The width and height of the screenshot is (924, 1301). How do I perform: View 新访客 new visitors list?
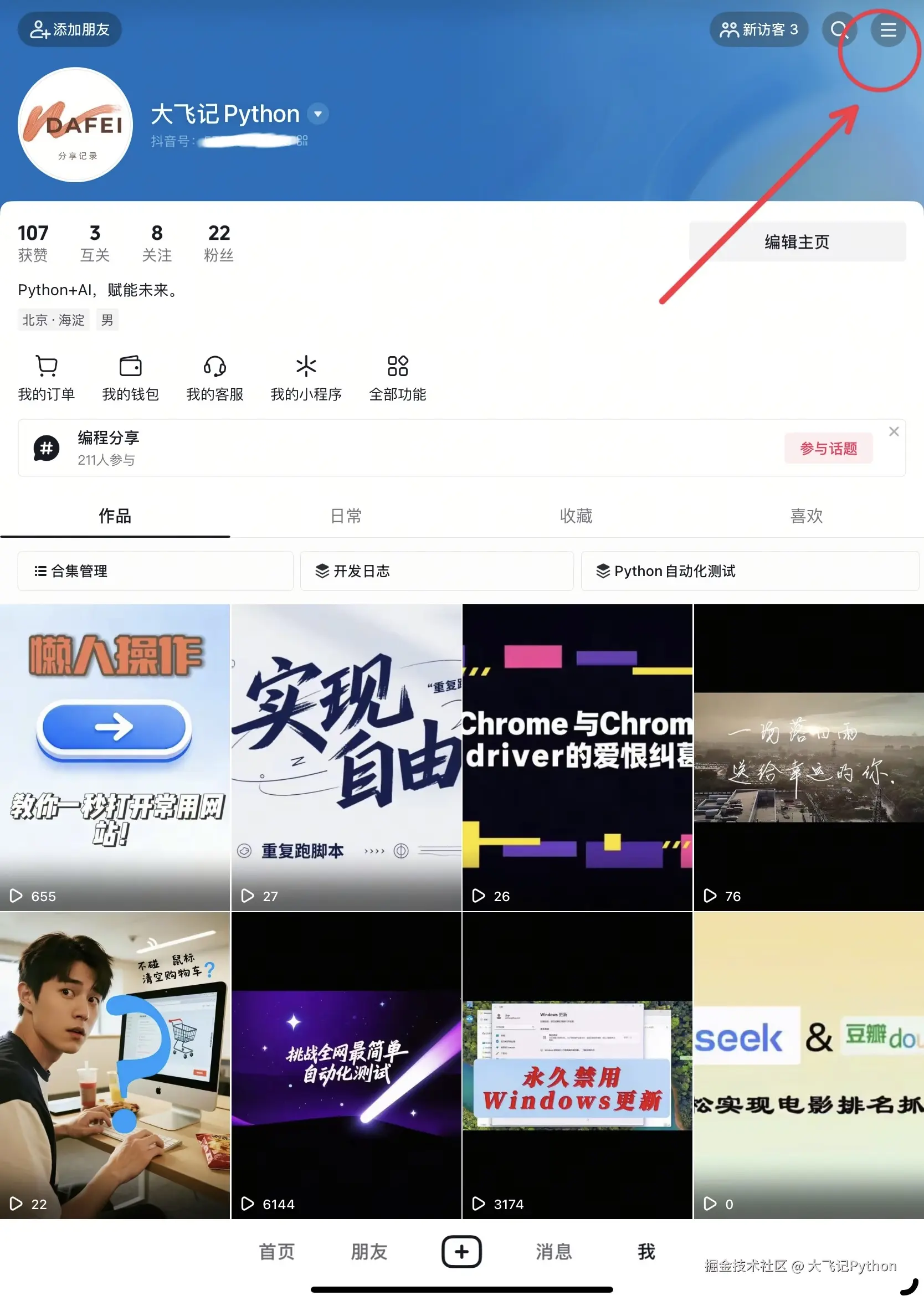coord(758,29)
